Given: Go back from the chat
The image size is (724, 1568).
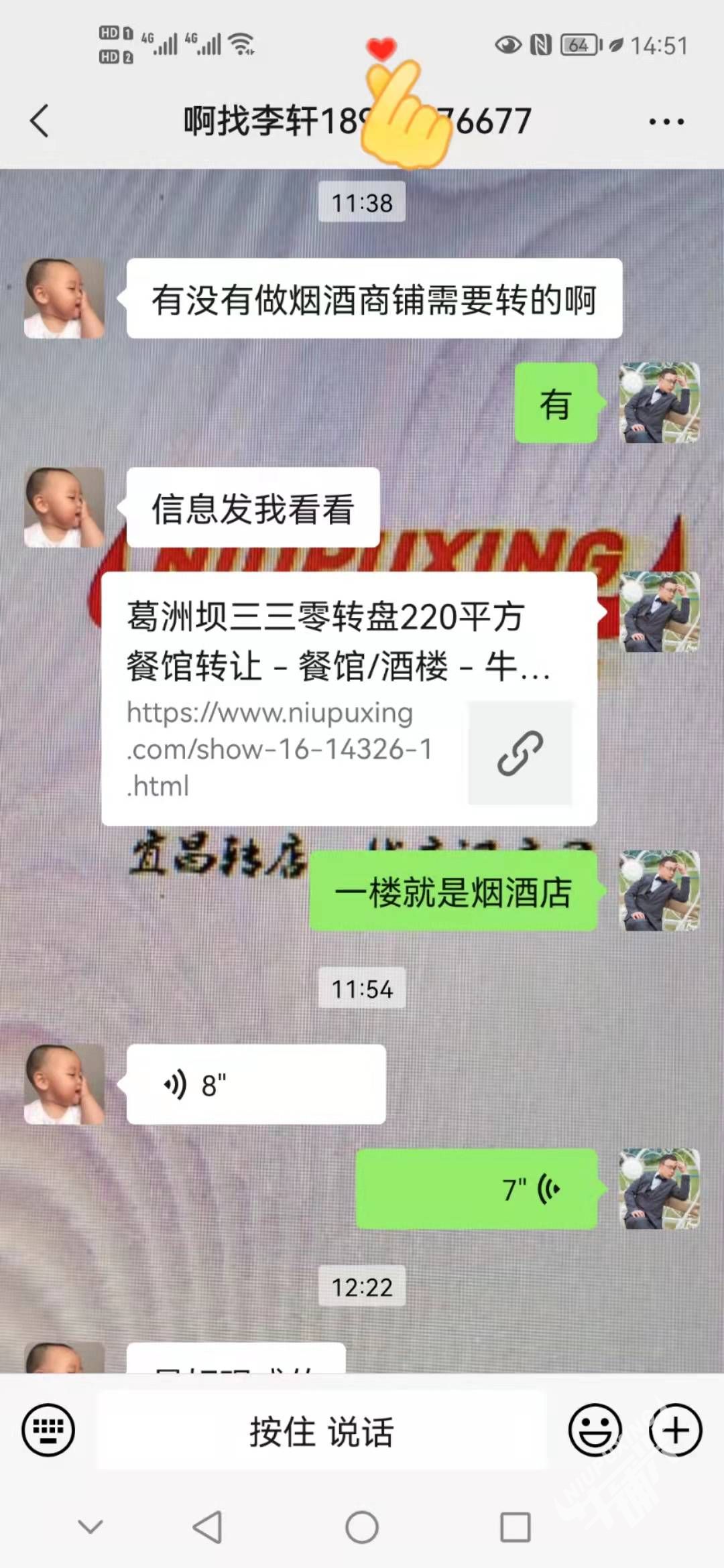Looking at the screenshot, I should coord(40,121).
